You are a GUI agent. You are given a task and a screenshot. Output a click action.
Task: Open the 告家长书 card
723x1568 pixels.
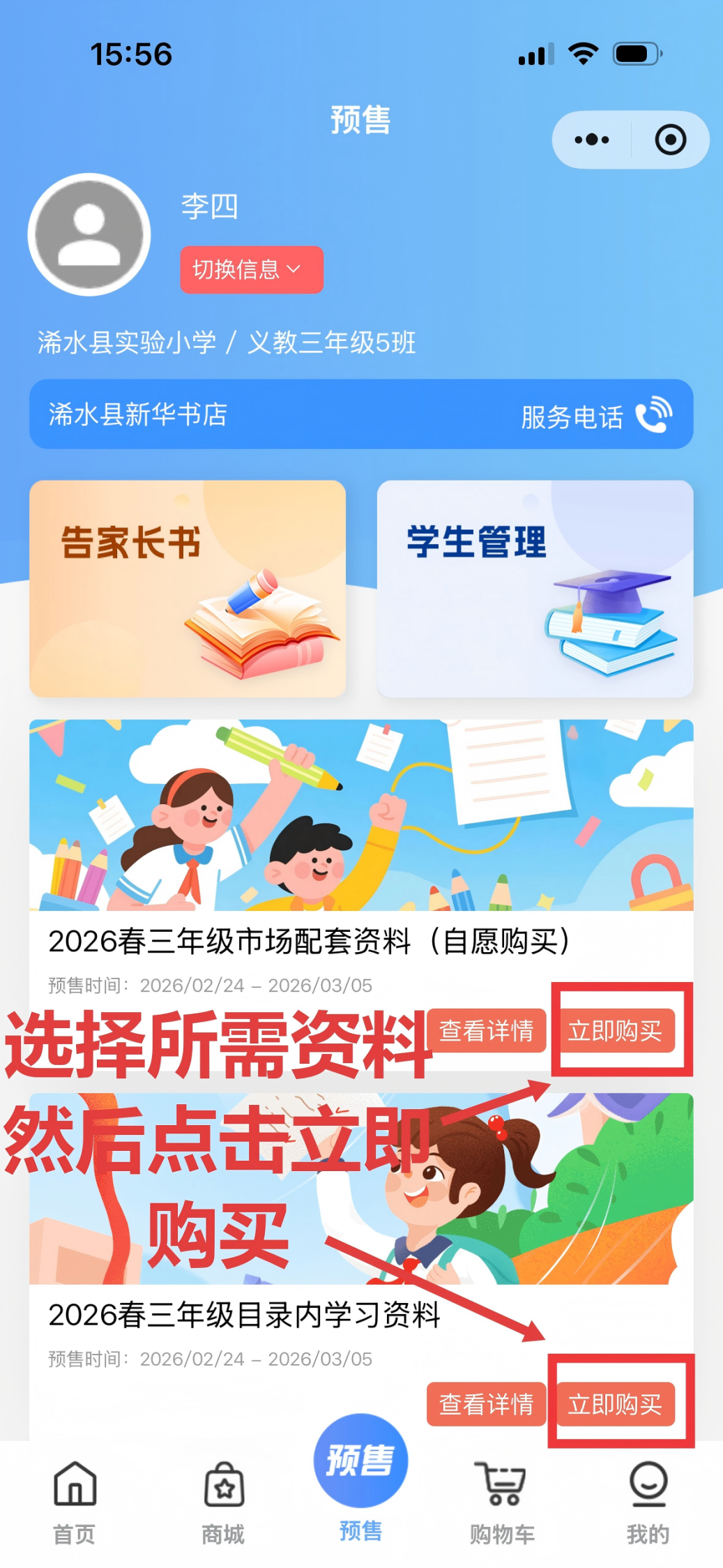point(187,588)
